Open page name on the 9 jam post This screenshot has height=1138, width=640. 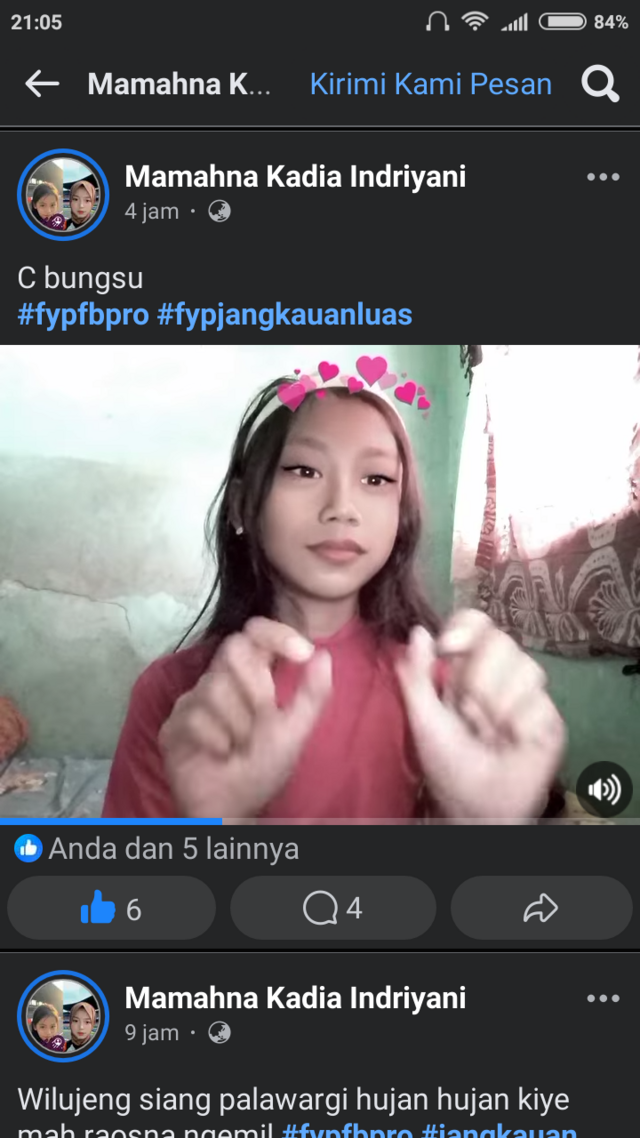point(295,998)
